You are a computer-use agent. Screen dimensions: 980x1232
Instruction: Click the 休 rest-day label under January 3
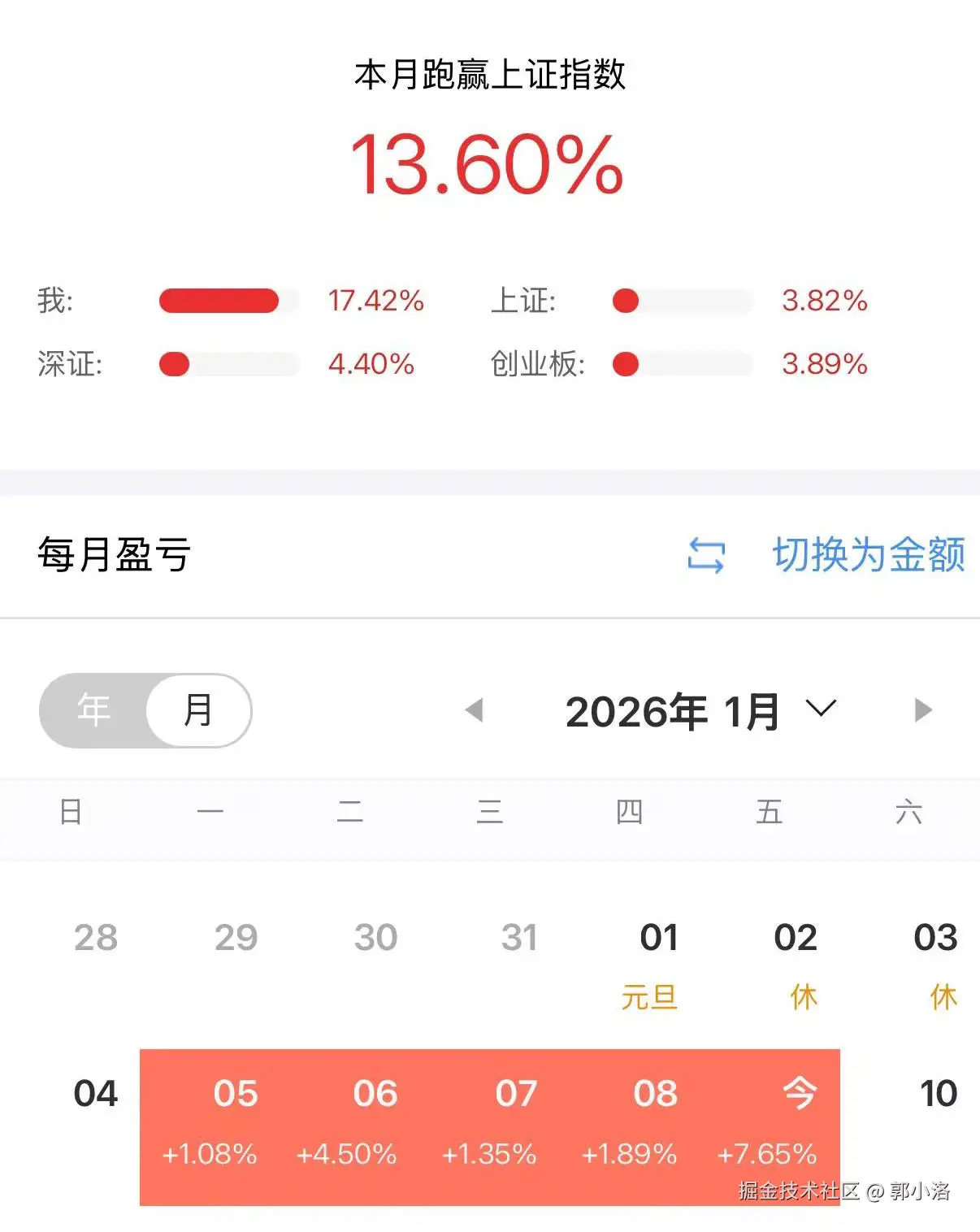[943, 996]
